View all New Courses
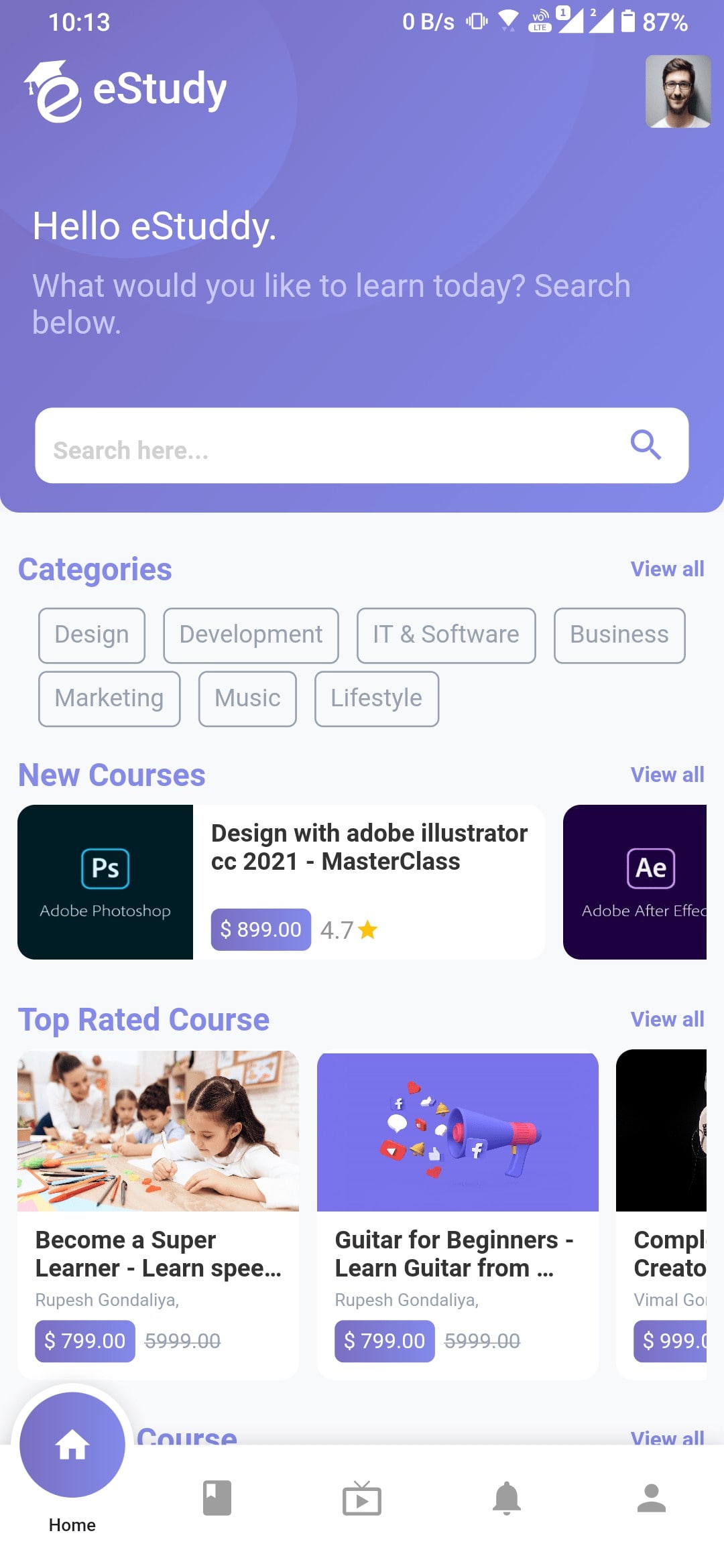This screenshot has height=1568, width=724. (667, 775)
